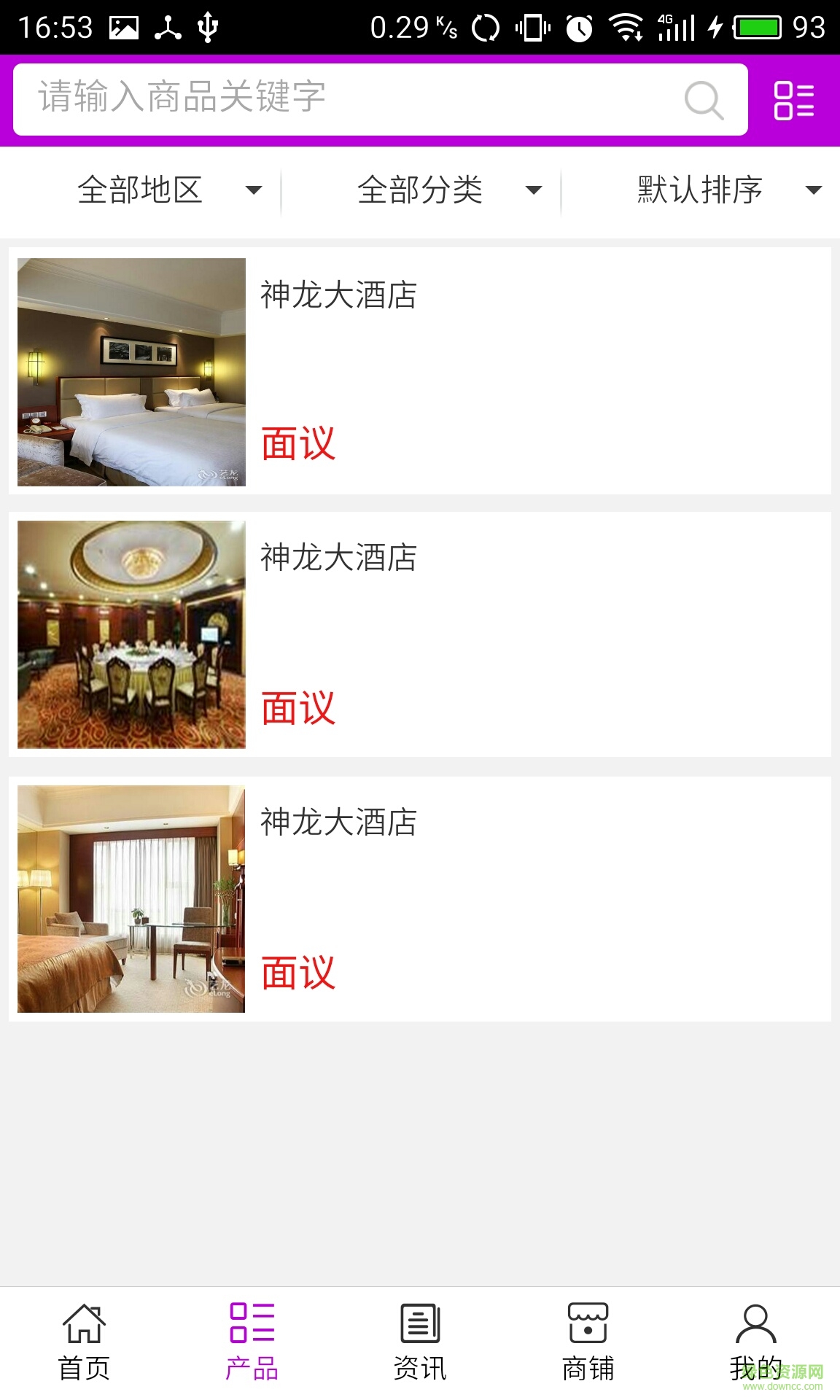This screenshot has width=840, height=1400.
Task: Tap the Wi-Fi status toggle
Action: 625,27
